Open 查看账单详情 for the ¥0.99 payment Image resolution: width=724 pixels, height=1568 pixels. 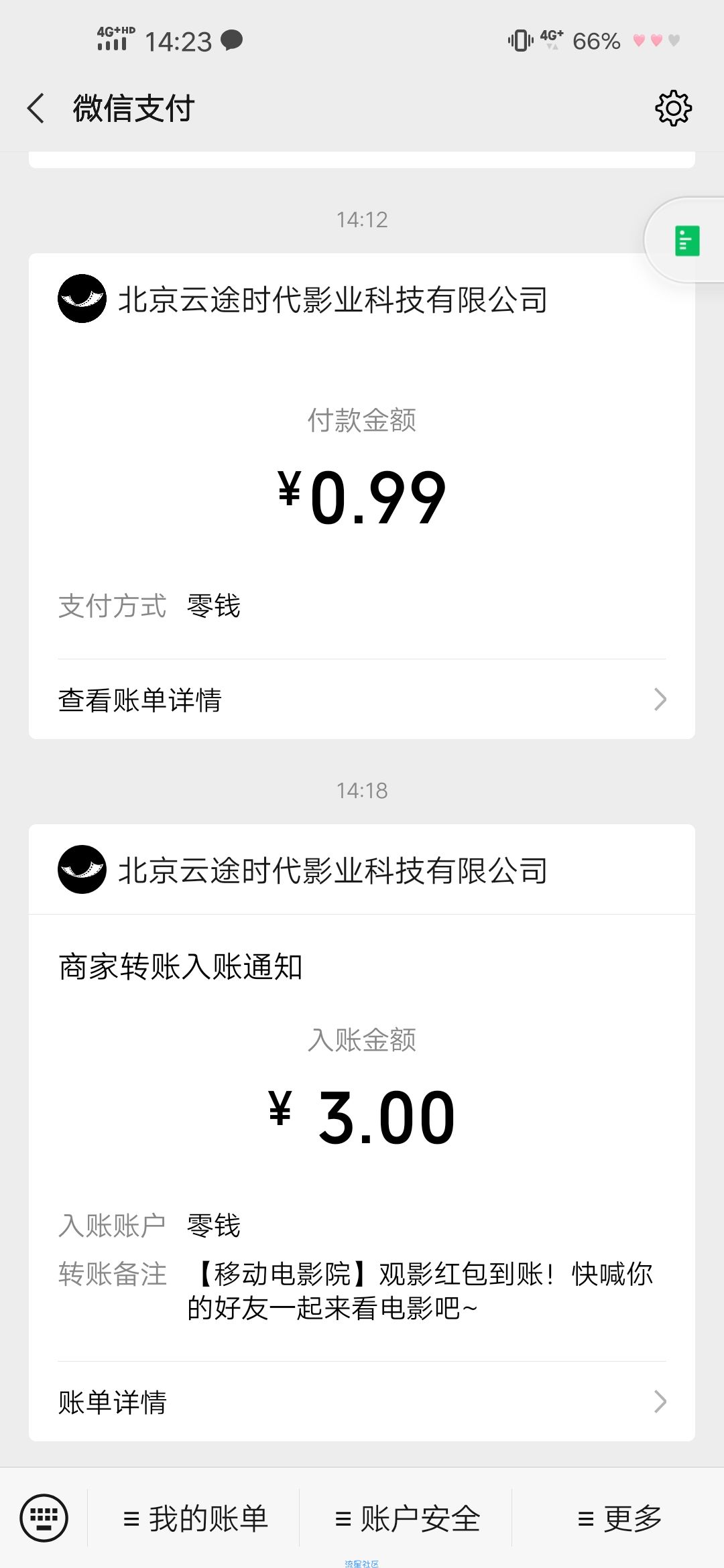click(x=362, y=700)
